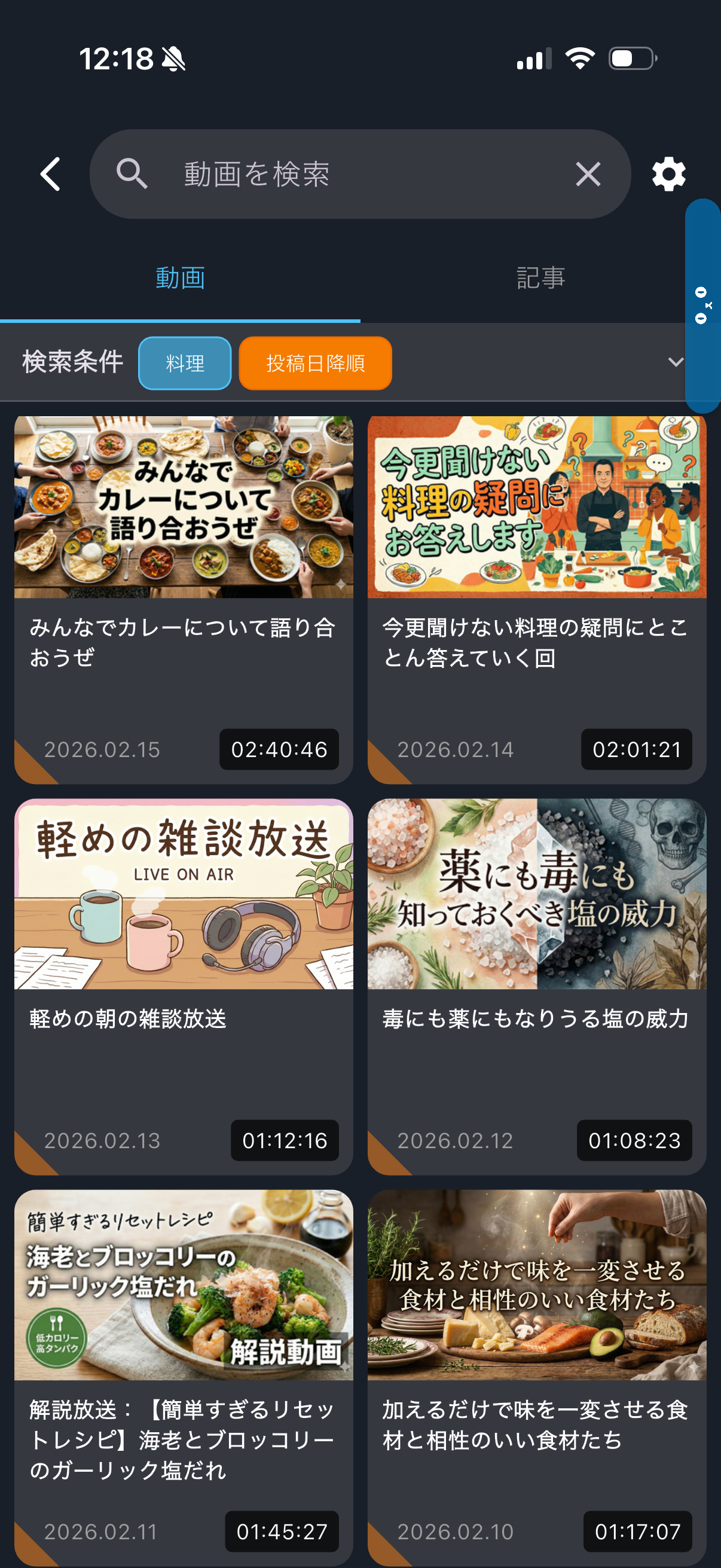The image size is (721, 1568).
Task: Open settings via the gear icon
Action: coord(668,174)
